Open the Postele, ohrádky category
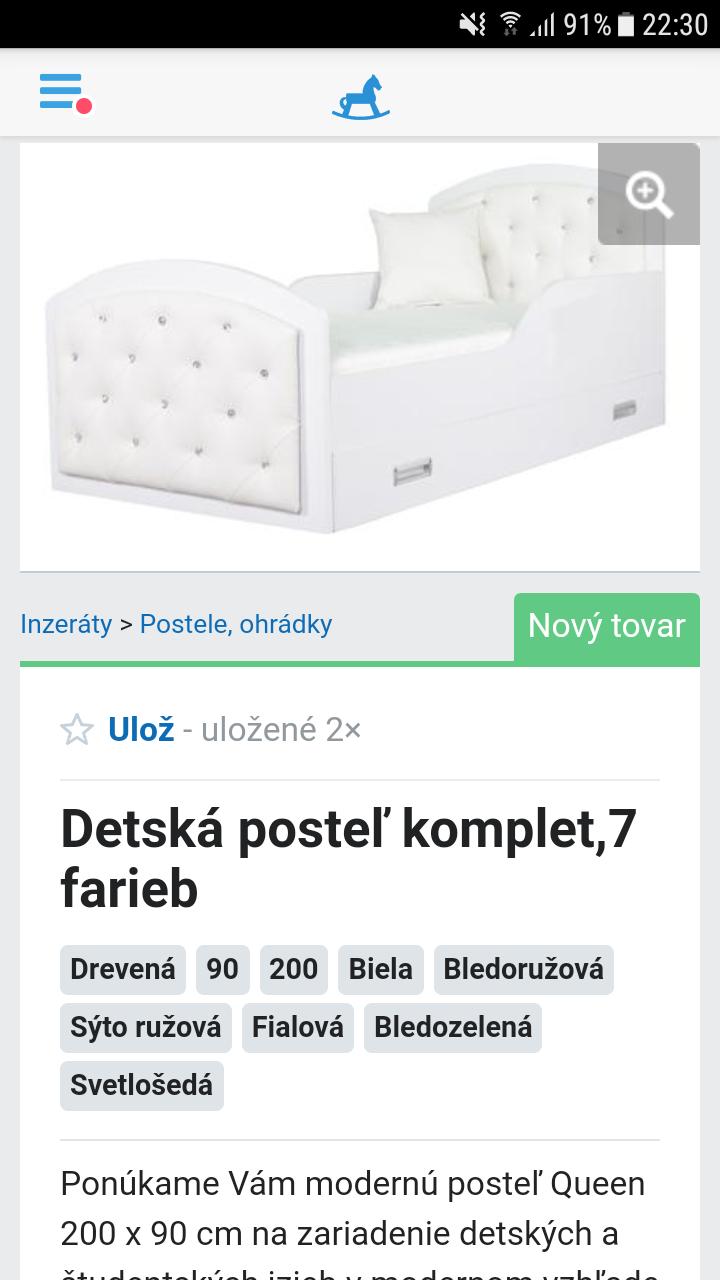The width and height of the screenshot is (720, 1280). 236,624
